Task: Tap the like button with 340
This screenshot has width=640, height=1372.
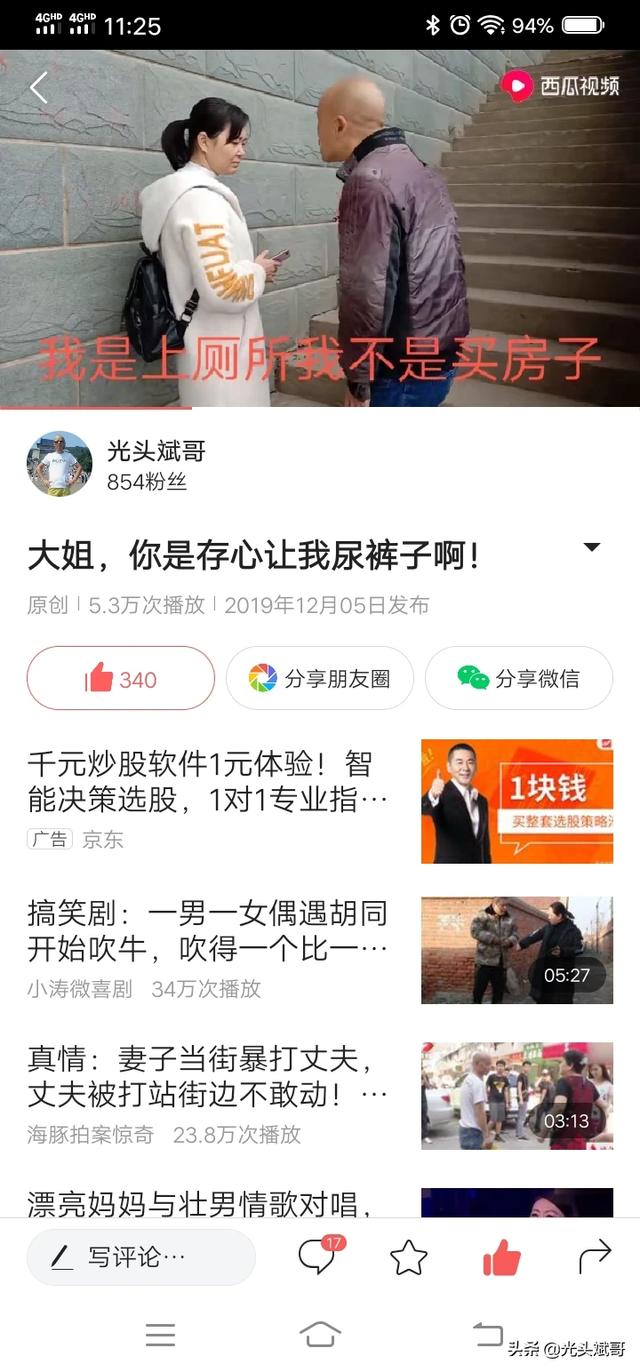Action: click(x=121, y=679)
